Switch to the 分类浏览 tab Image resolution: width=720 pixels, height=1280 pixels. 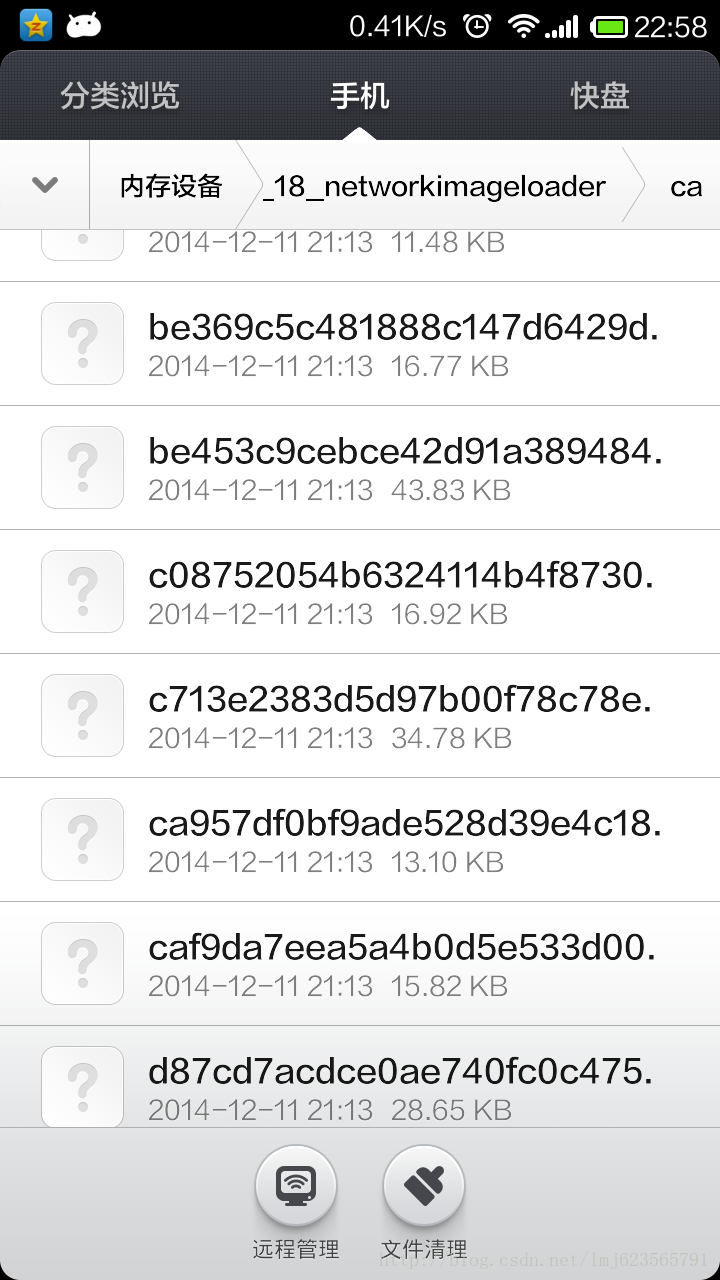120,96
